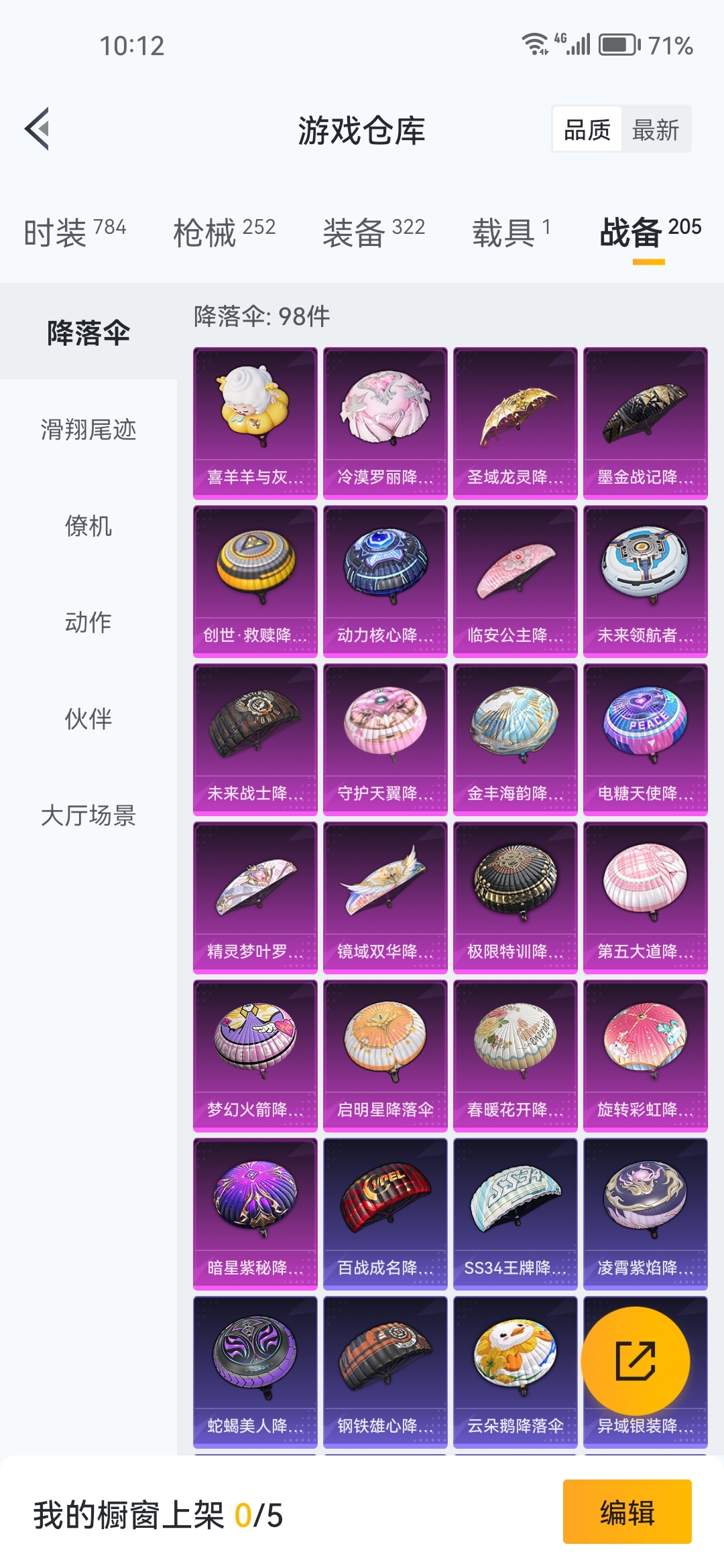
Task: View the 电糖天使 parachute
Action: pos(645,739)
